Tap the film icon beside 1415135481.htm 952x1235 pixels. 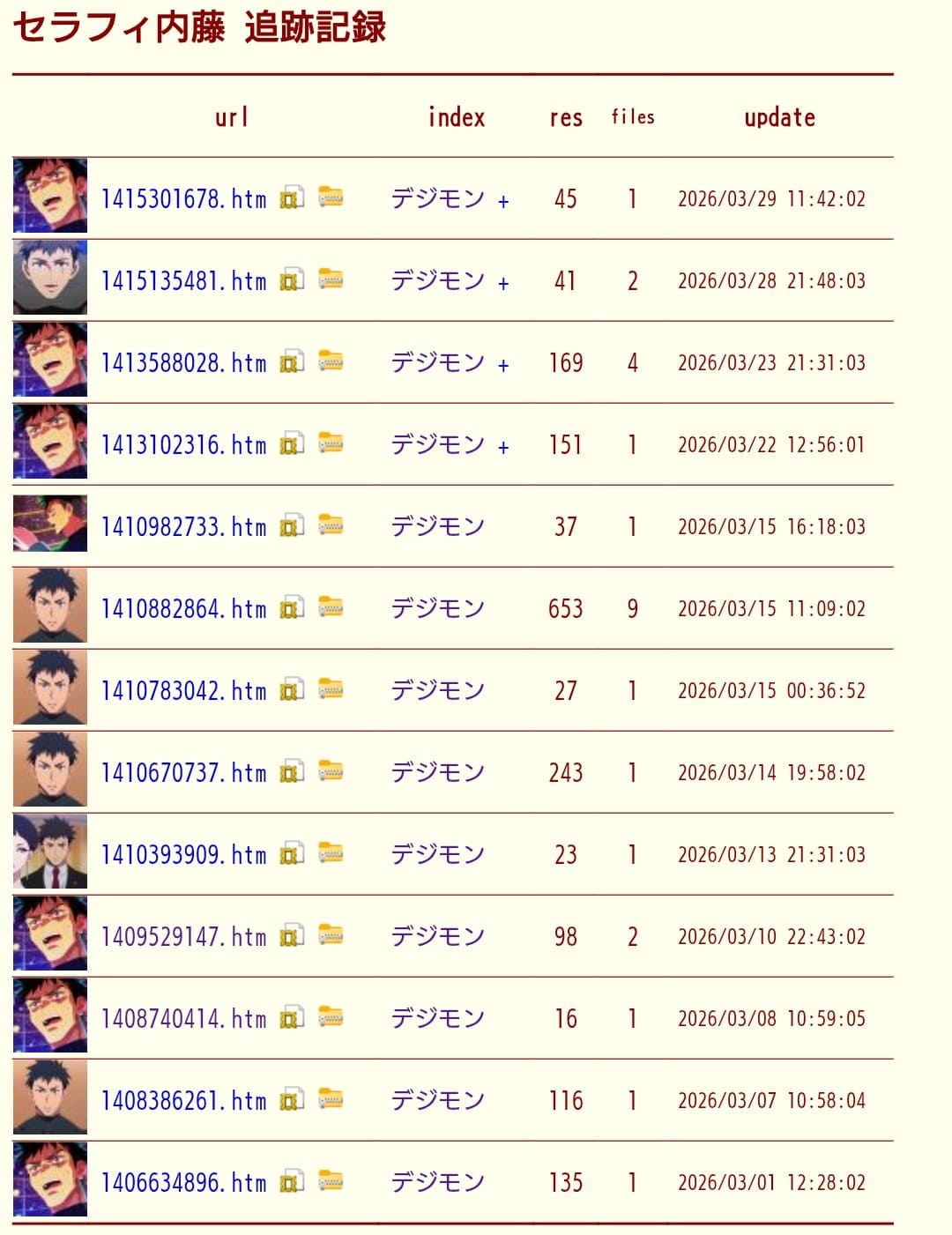292,280
